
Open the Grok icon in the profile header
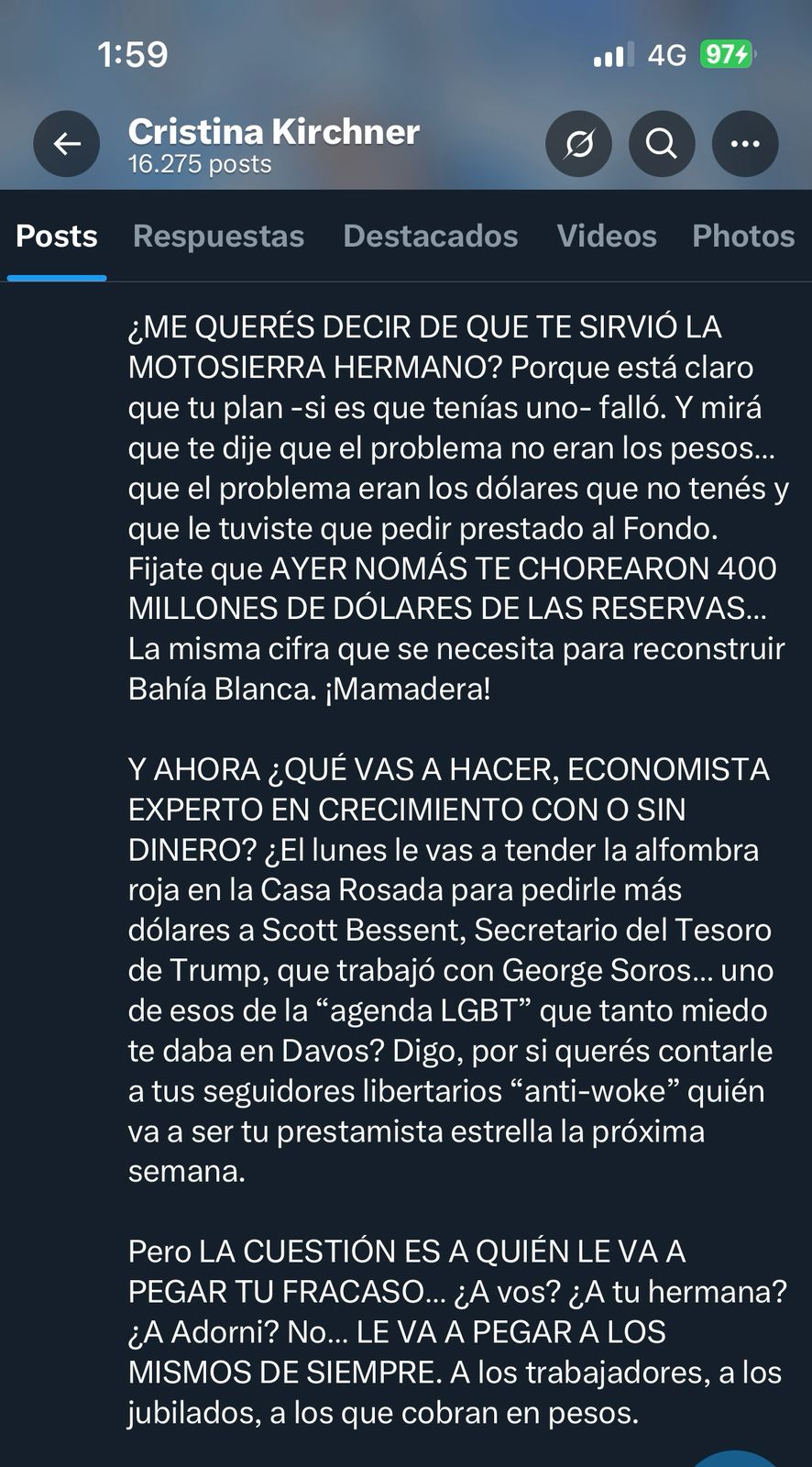point(578,144)
